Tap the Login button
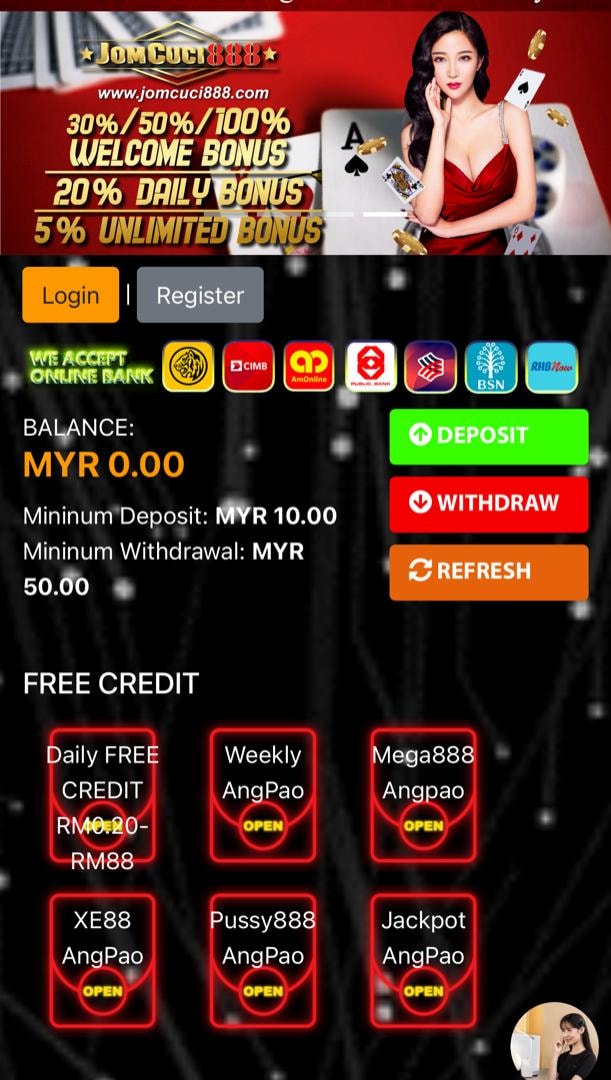This screenshot has width=611, height=1080. [70, 295]
